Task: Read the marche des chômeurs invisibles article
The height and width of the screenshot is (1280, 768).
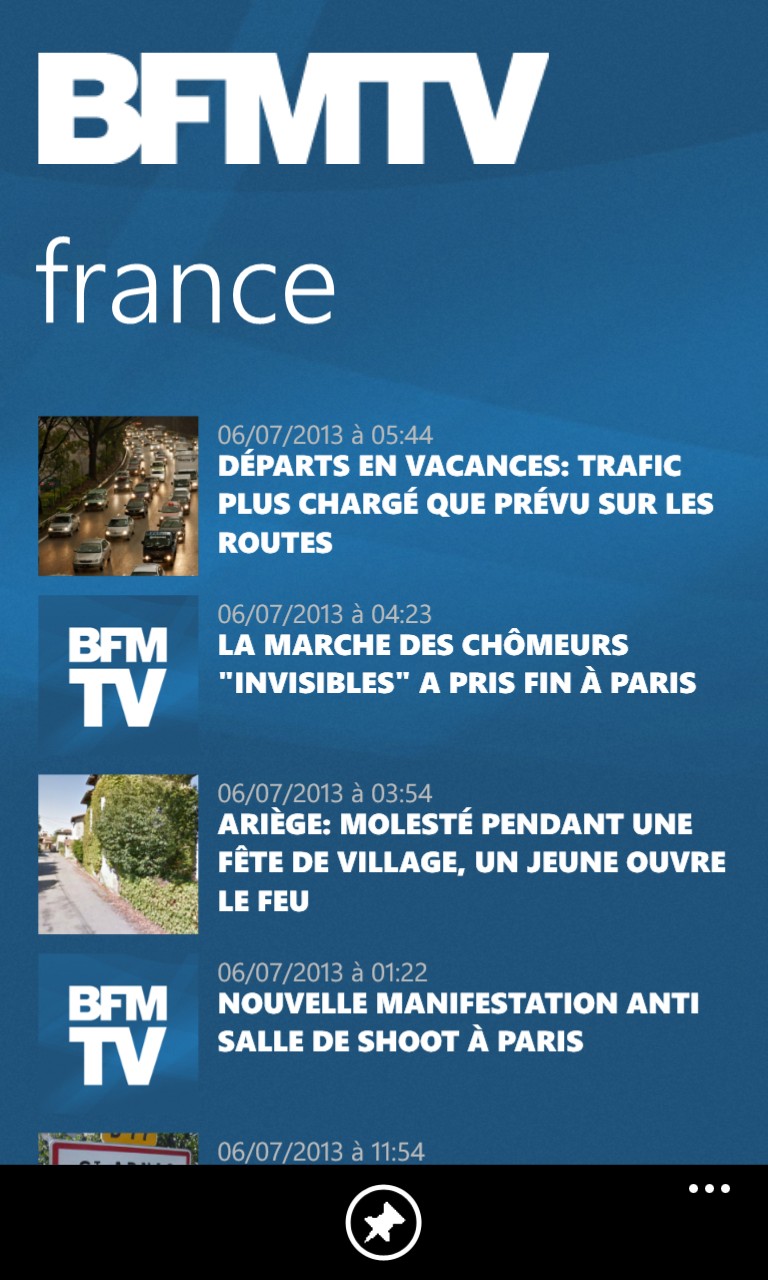Action: [384, 675]
